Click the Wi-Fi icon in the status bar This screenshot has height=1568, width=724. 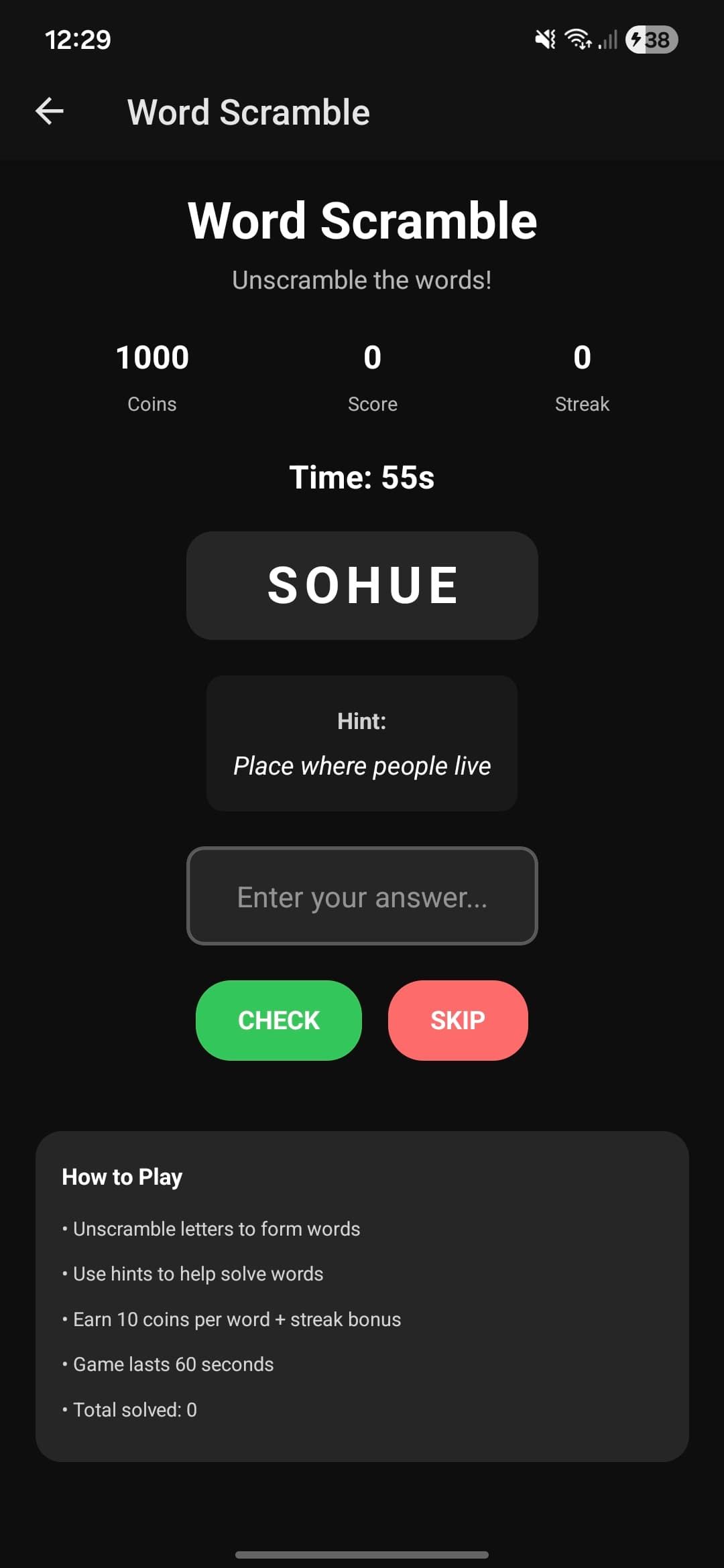(x=578, y=40)
